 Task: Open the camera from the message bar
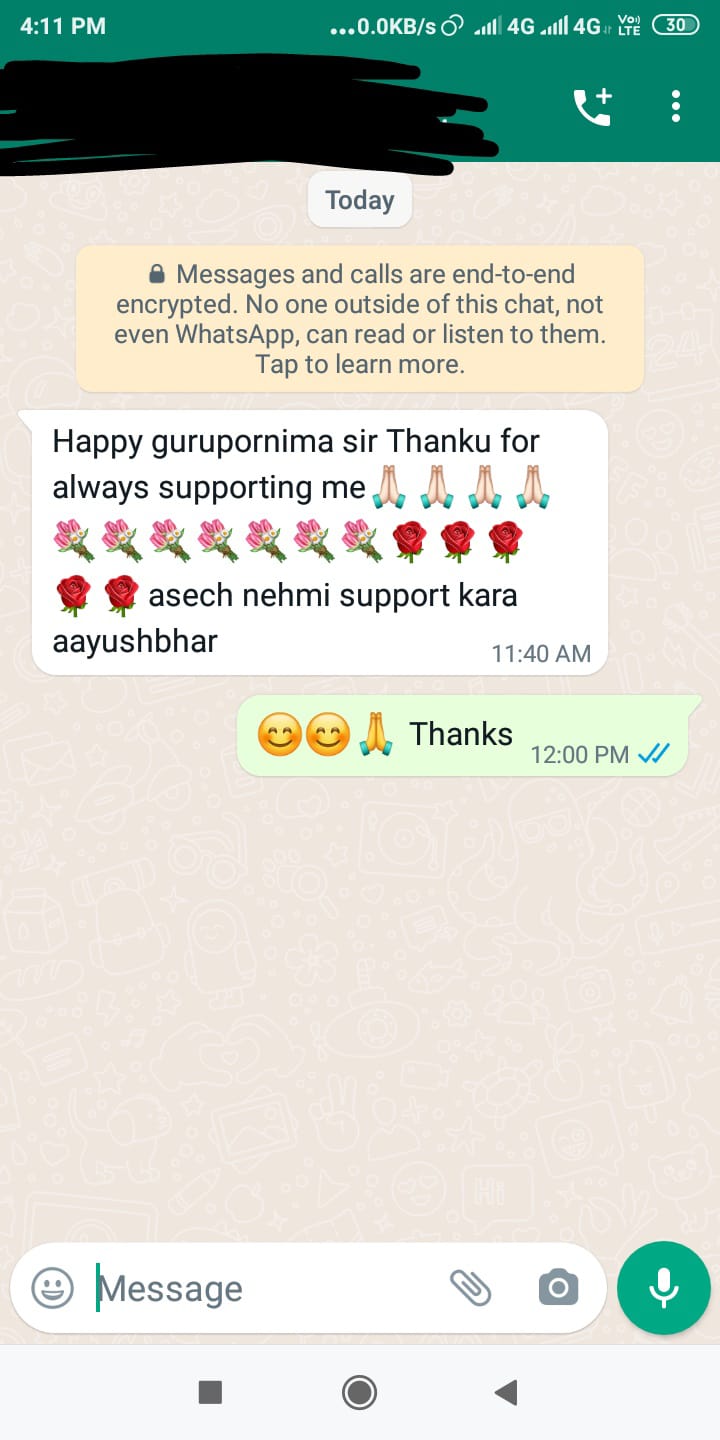tap(558, 1288)
